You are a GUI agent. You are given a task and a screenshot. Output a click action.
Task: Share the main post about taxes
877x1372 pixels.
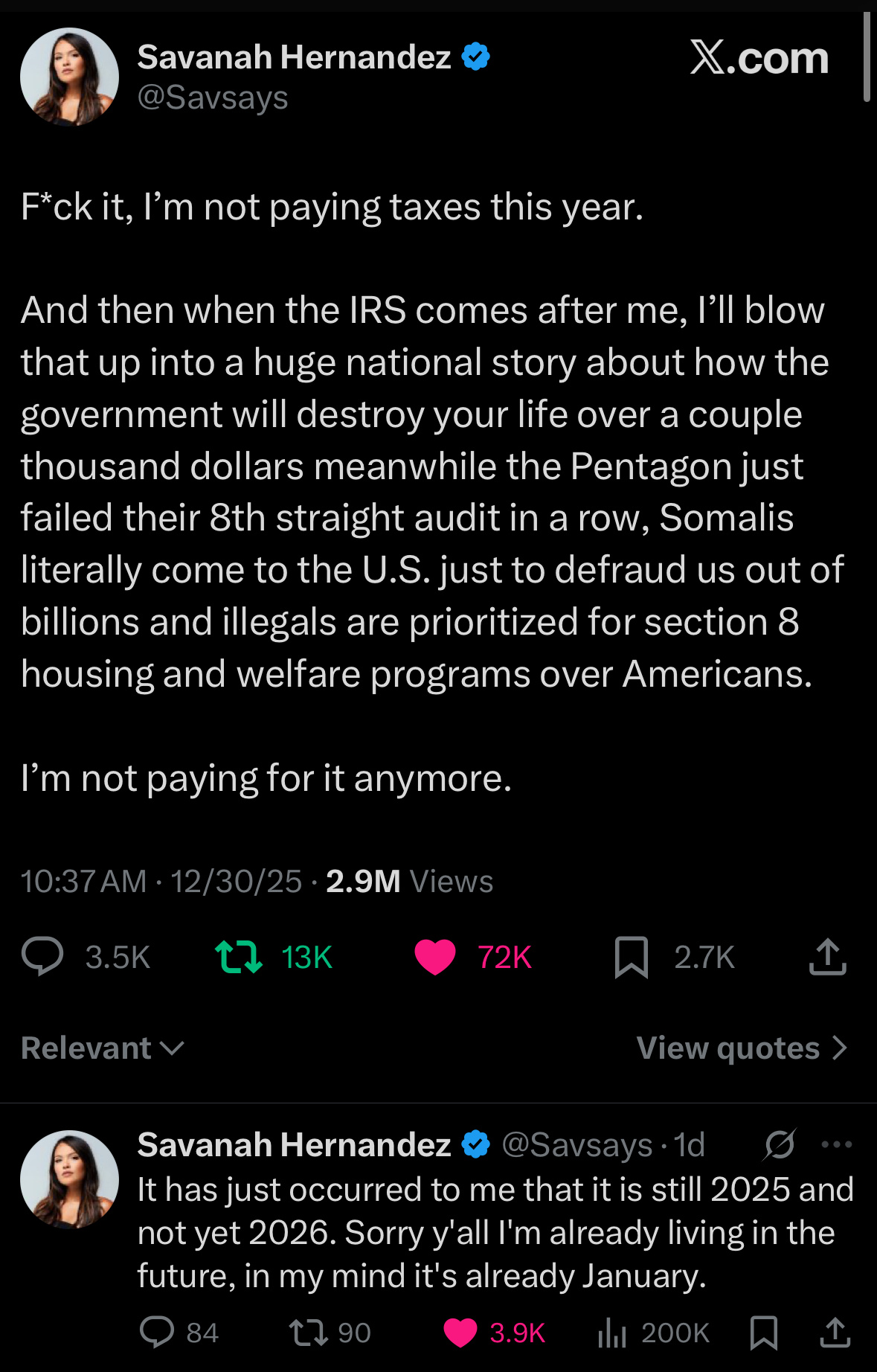827,957
